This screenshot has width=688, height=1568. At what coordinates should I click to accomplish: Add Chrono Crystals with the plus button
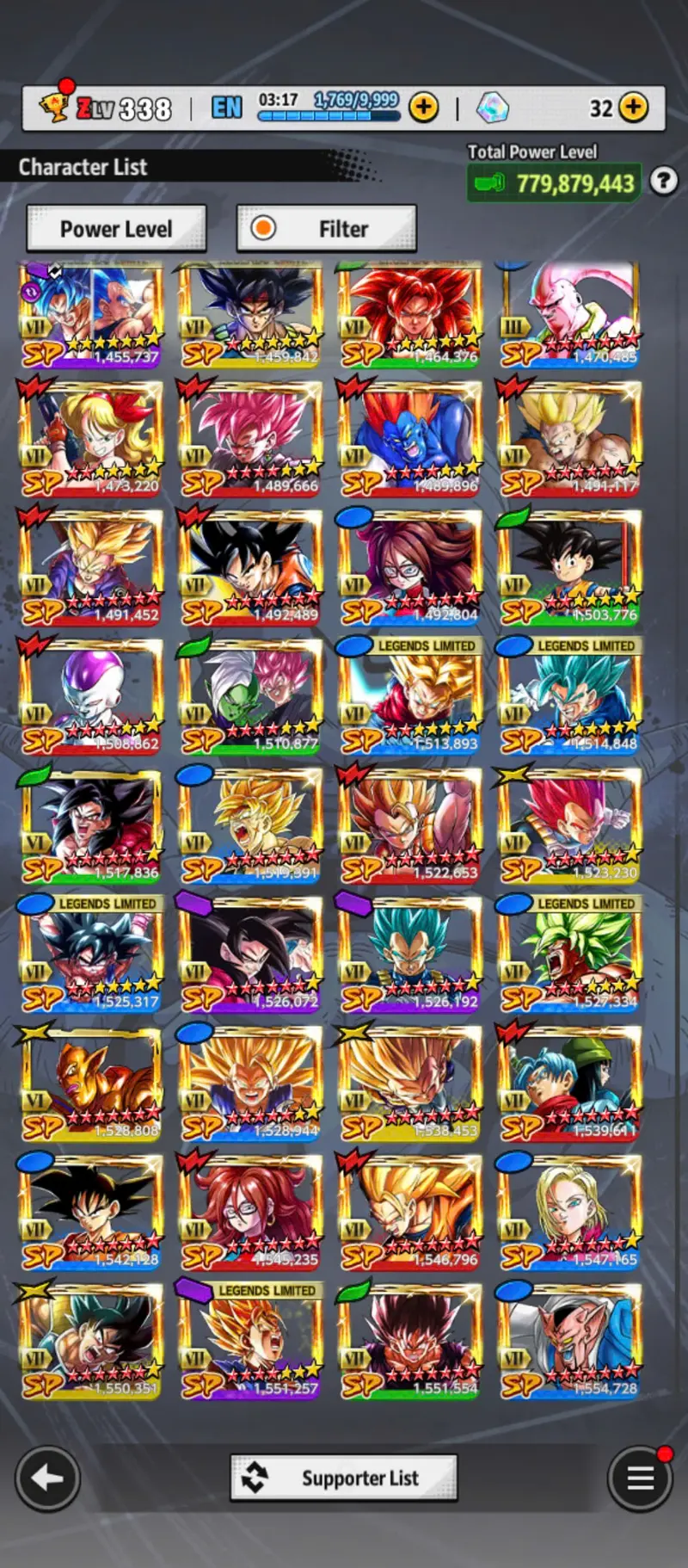[x=634, y=108]
